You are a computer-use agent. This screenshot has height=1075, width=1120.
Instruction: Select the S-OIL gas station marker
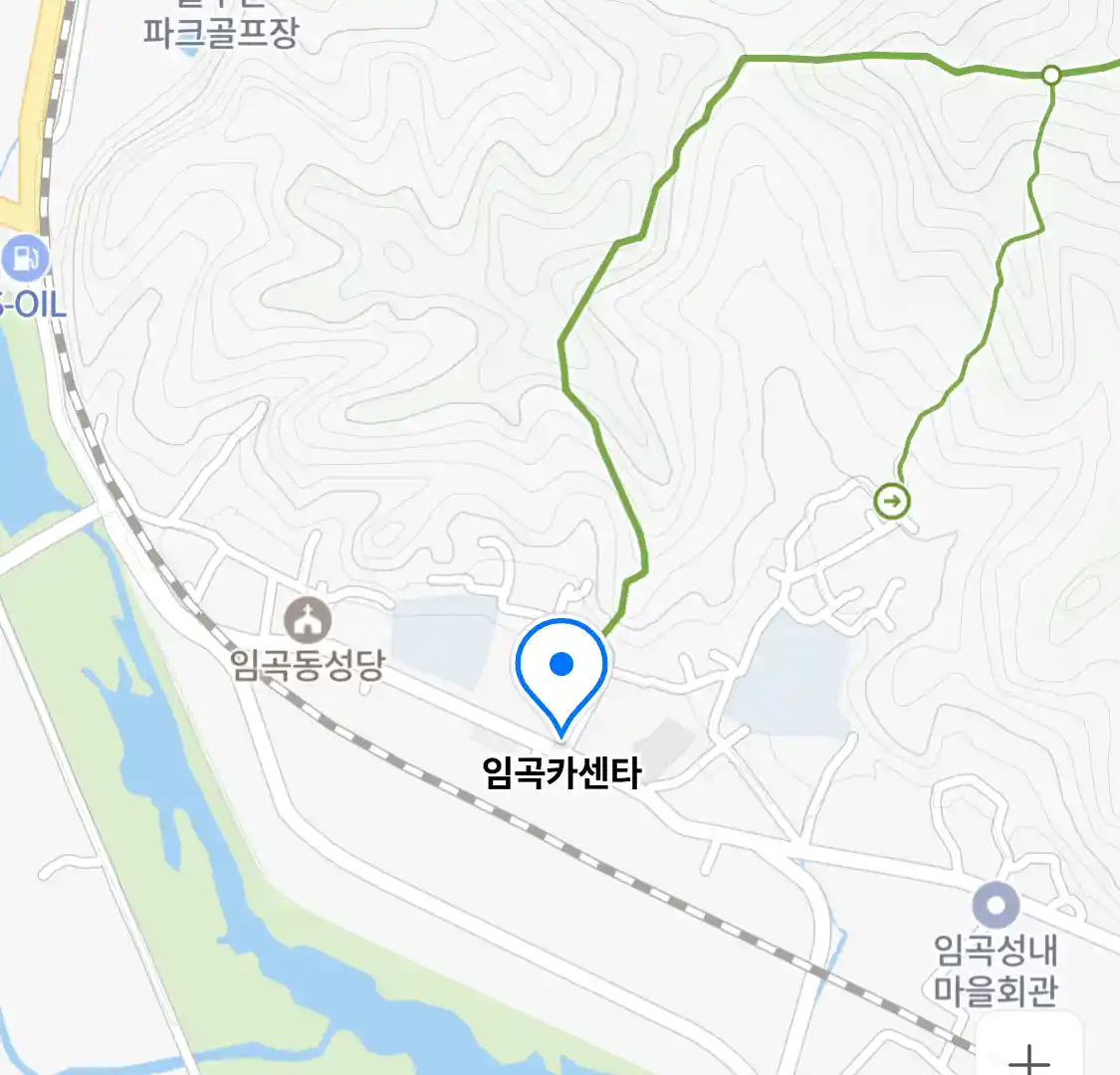click(23, 261)
